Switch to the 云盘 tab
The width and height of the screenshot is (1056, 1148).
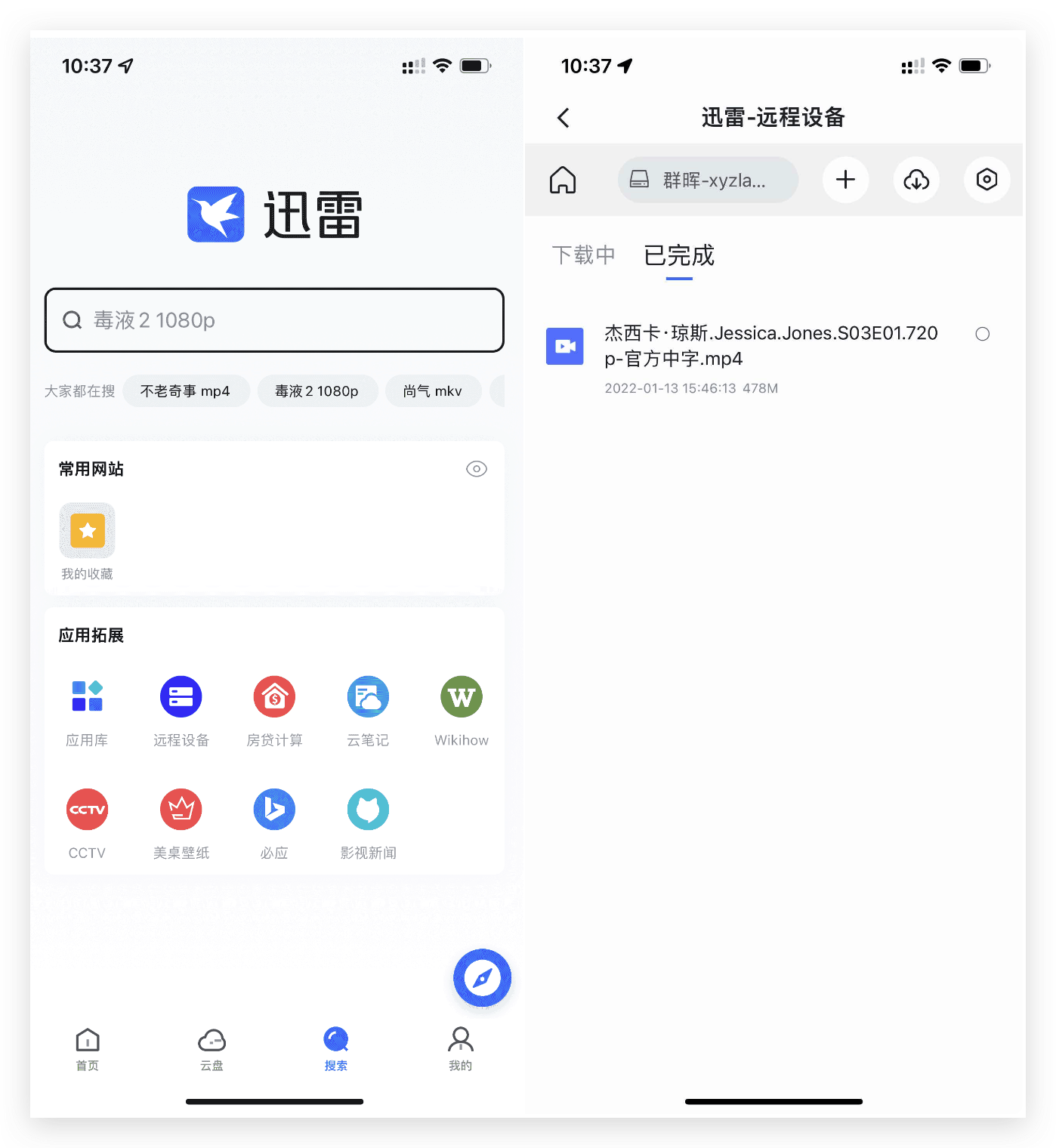[x=212, y=1048]
